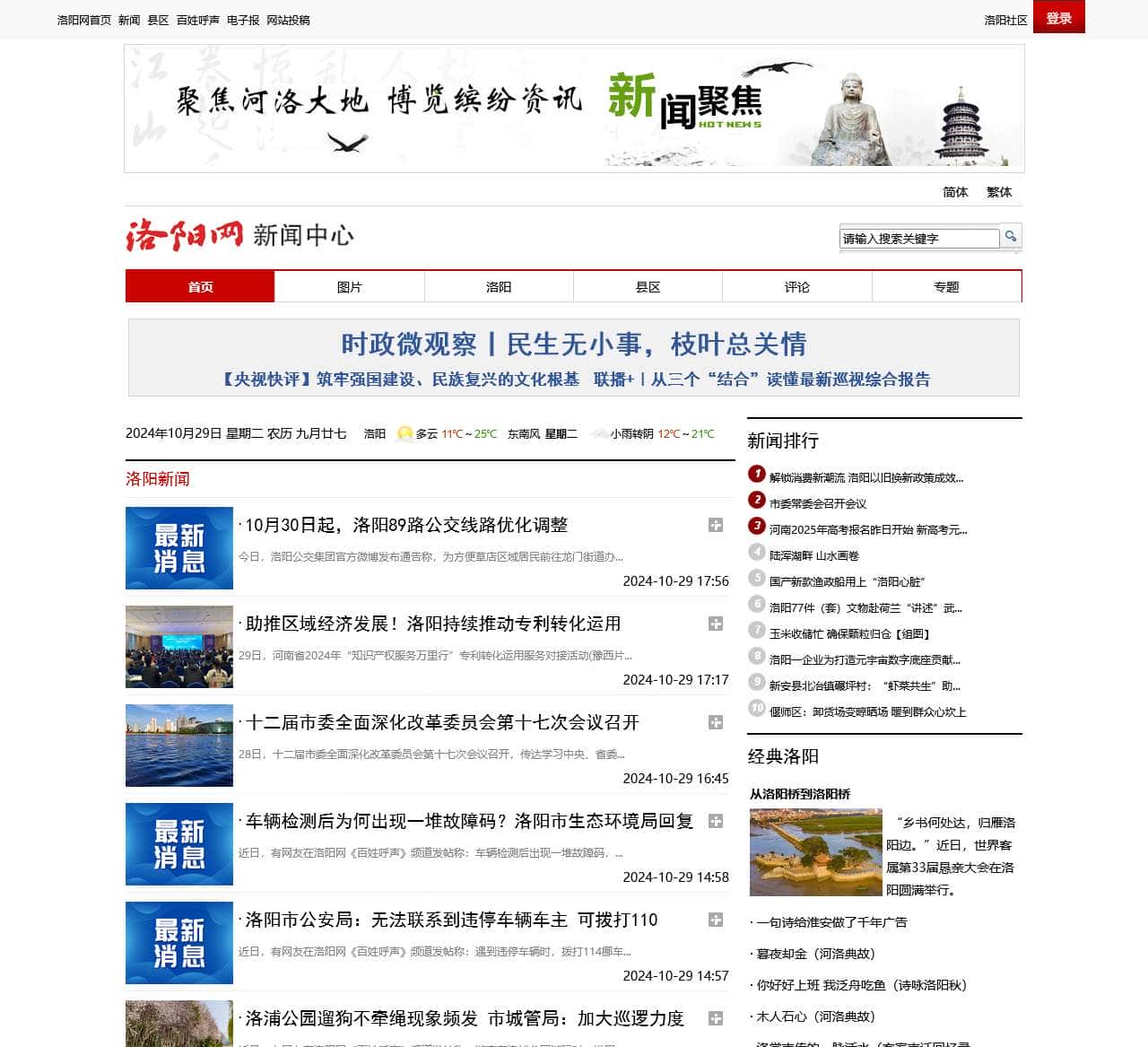Switch to the 图片 tab

pyautogui.click(x=349, y=287)
